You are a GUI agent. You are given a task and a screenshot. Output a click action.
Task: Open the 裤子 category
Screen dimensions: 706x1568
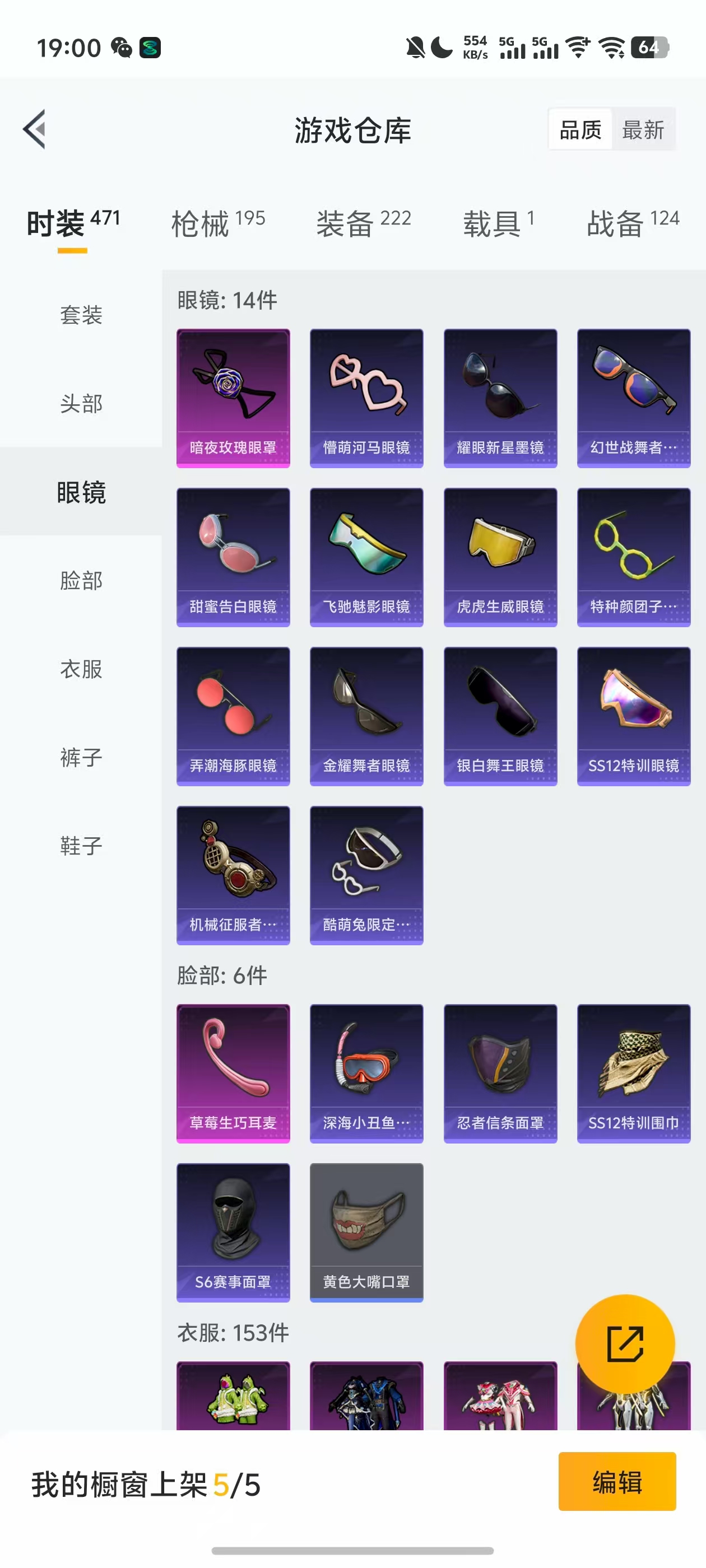(81, 757)
